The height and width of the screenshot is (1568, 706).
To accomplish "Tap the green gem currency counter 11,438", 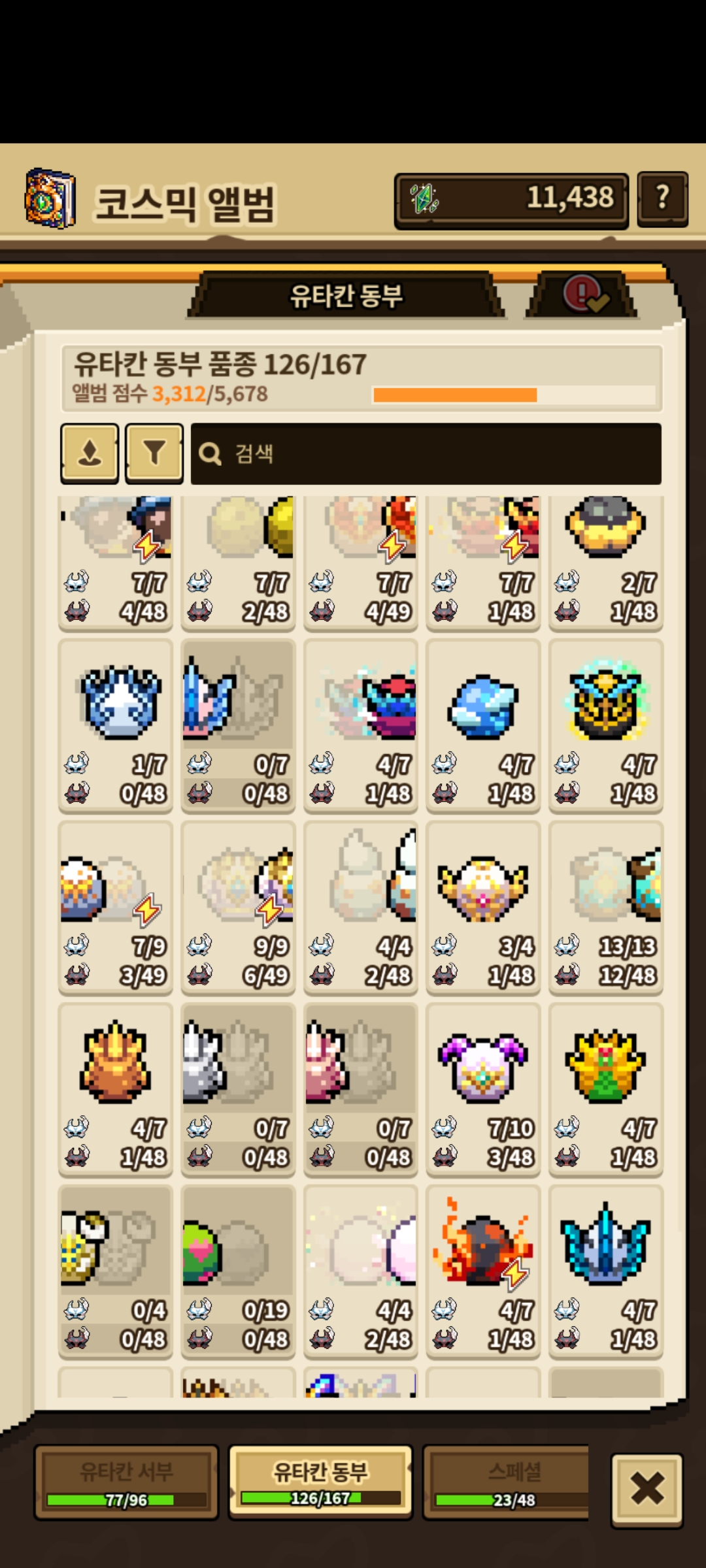I will [511, 199].
